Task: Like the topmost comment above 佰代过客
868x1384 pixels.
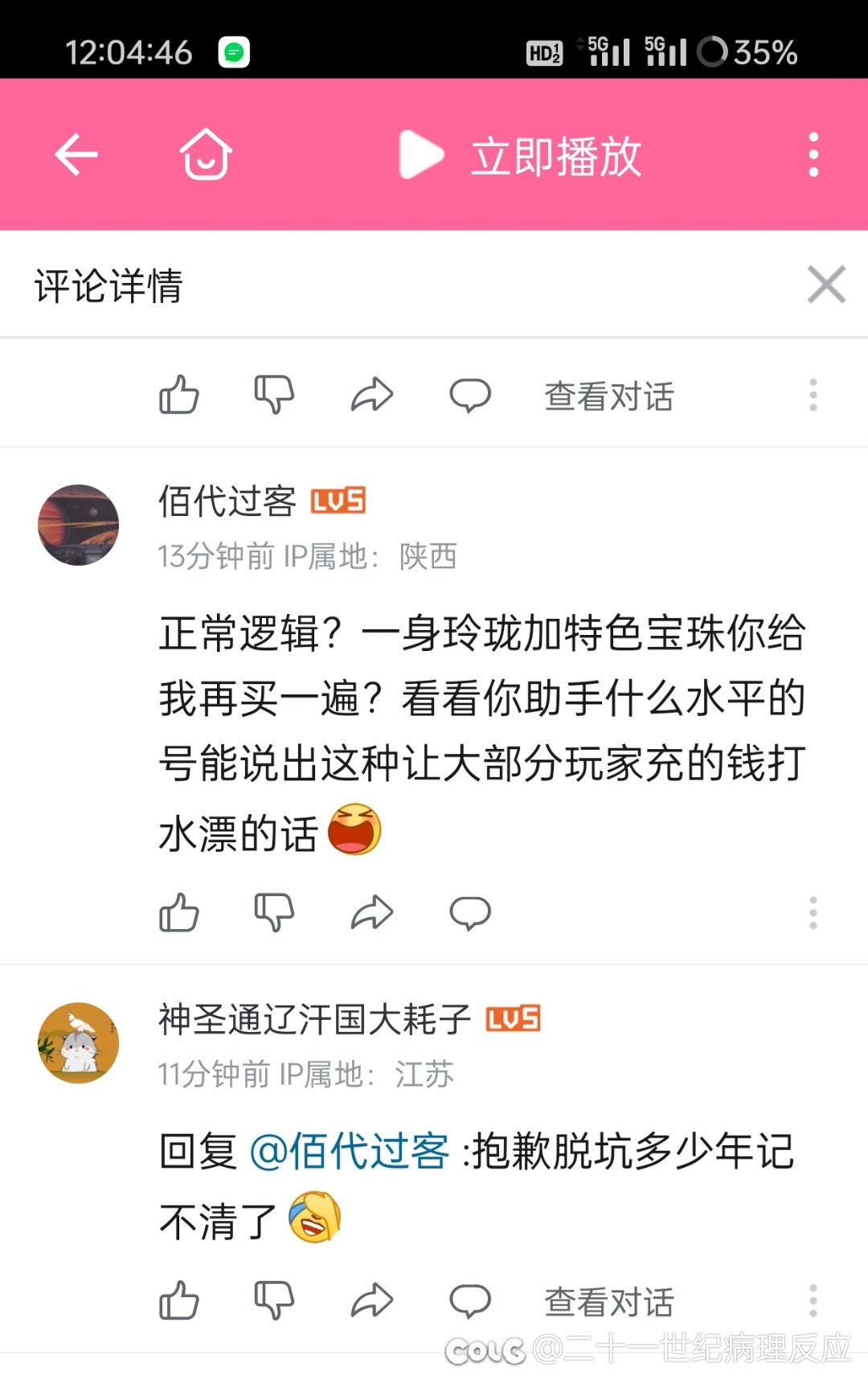Action: tap(179, 395)
